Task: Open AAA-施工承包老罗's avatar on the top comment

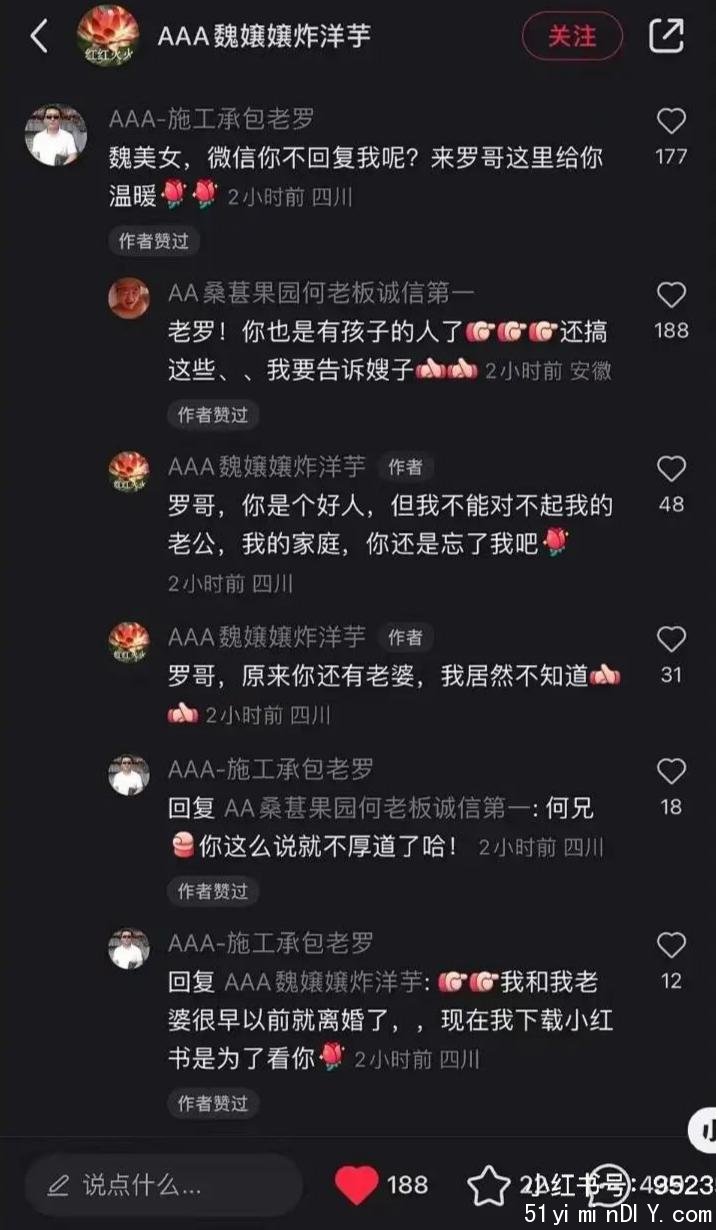Action: tap(55, 134)
